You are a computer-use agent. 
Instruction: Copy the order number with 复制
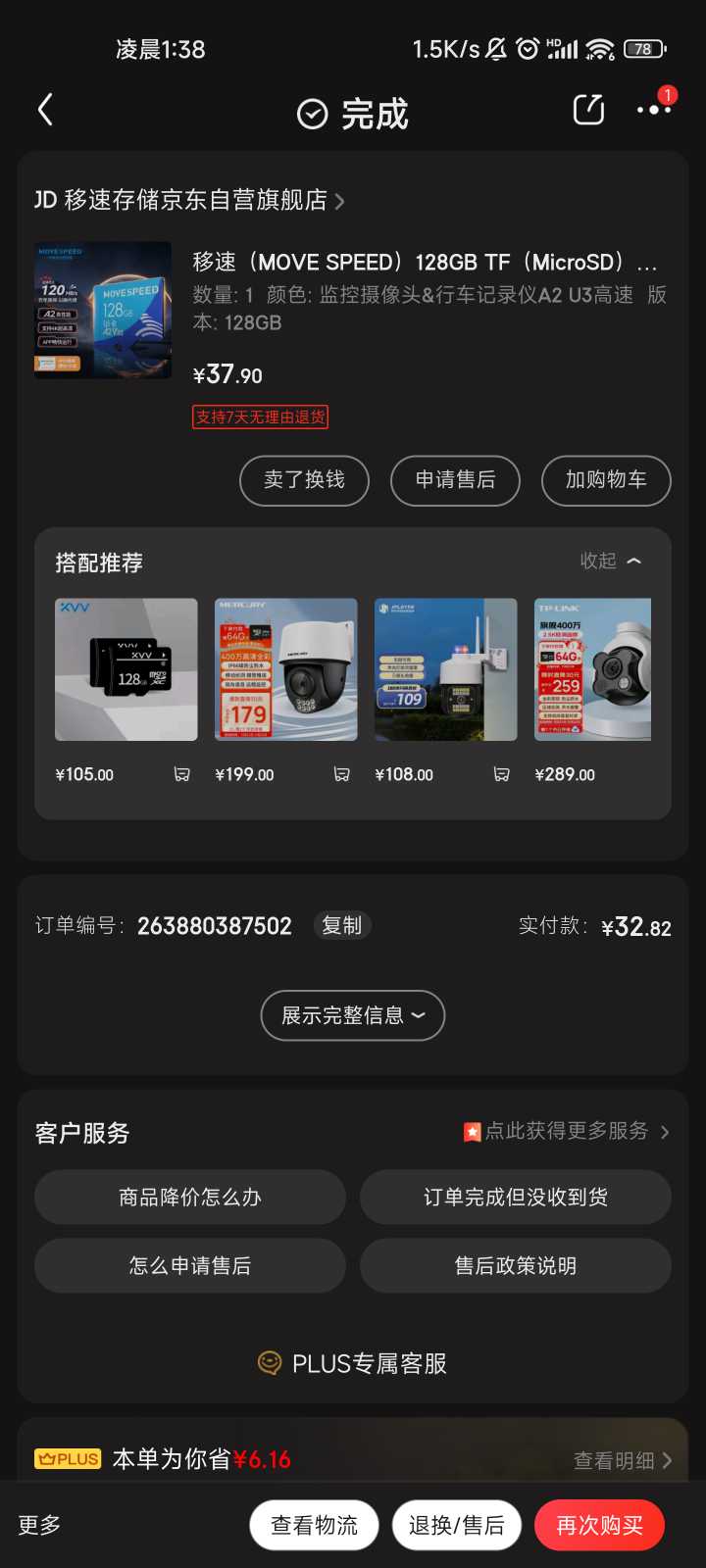point(341,925)
